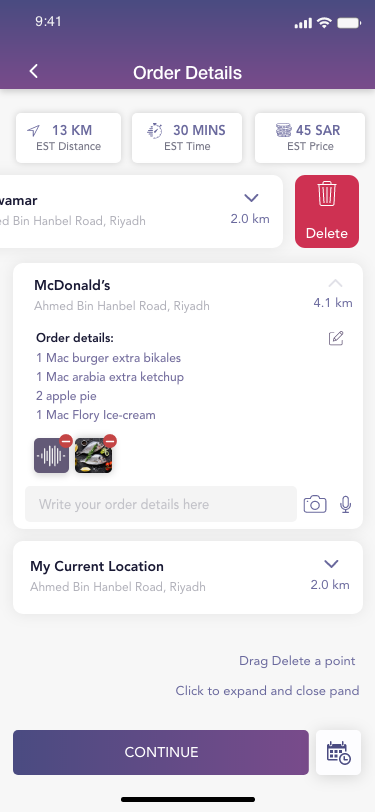This screenshot has height=812, width=375.
Task: Tap the red Delete button
Action: pyautogui.click(x=327, y=211)
